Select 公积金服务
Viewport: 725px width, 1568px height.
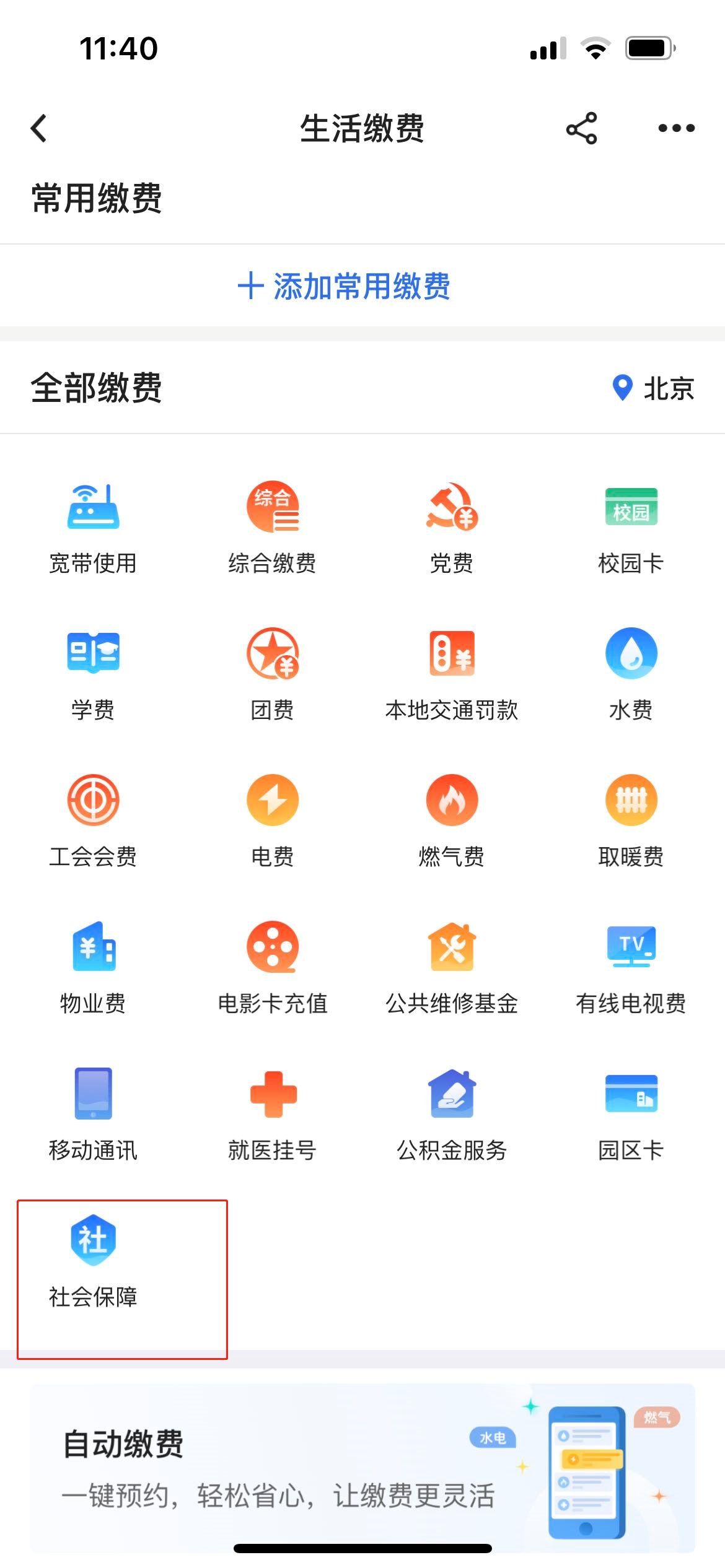(x=452, y=1113)
